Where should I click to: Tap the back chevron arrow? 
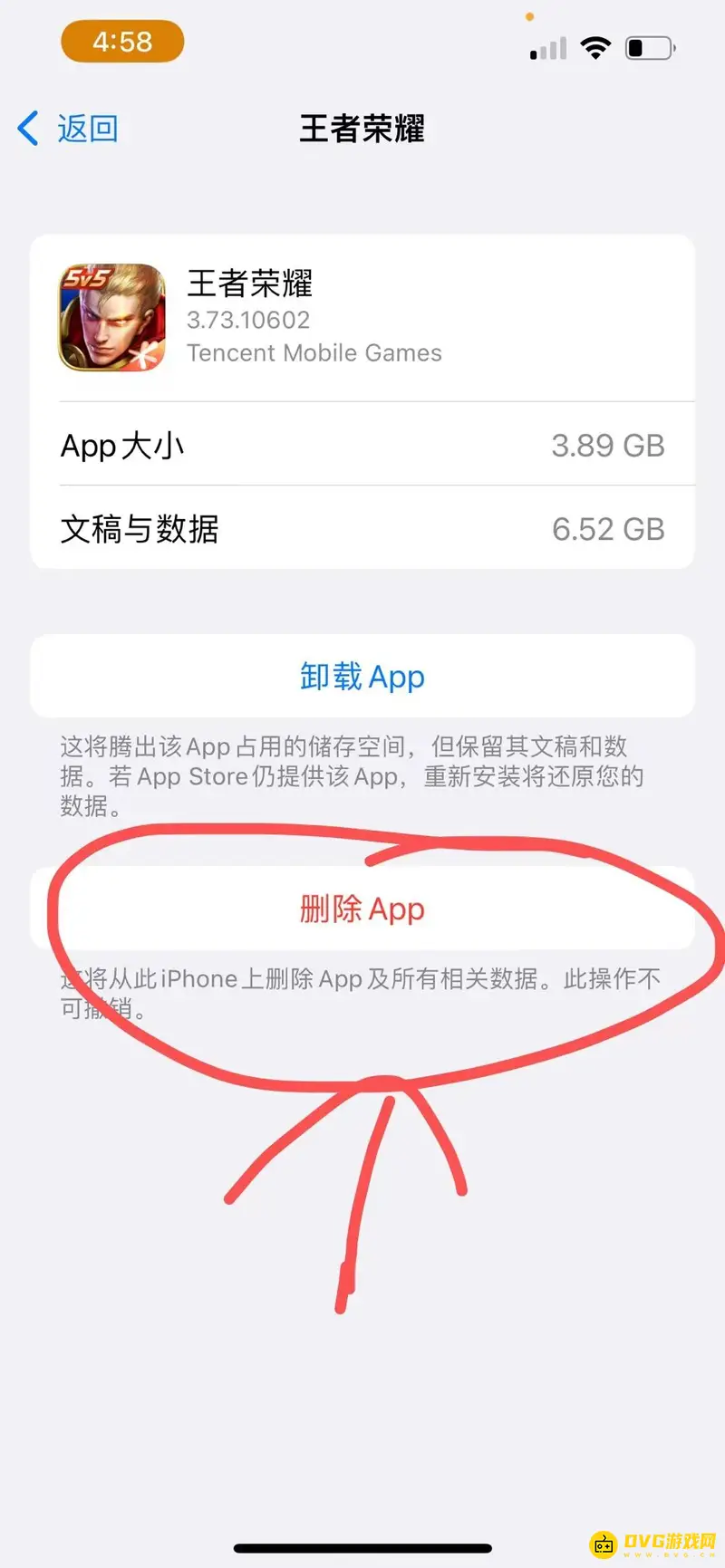click(27, 129)
